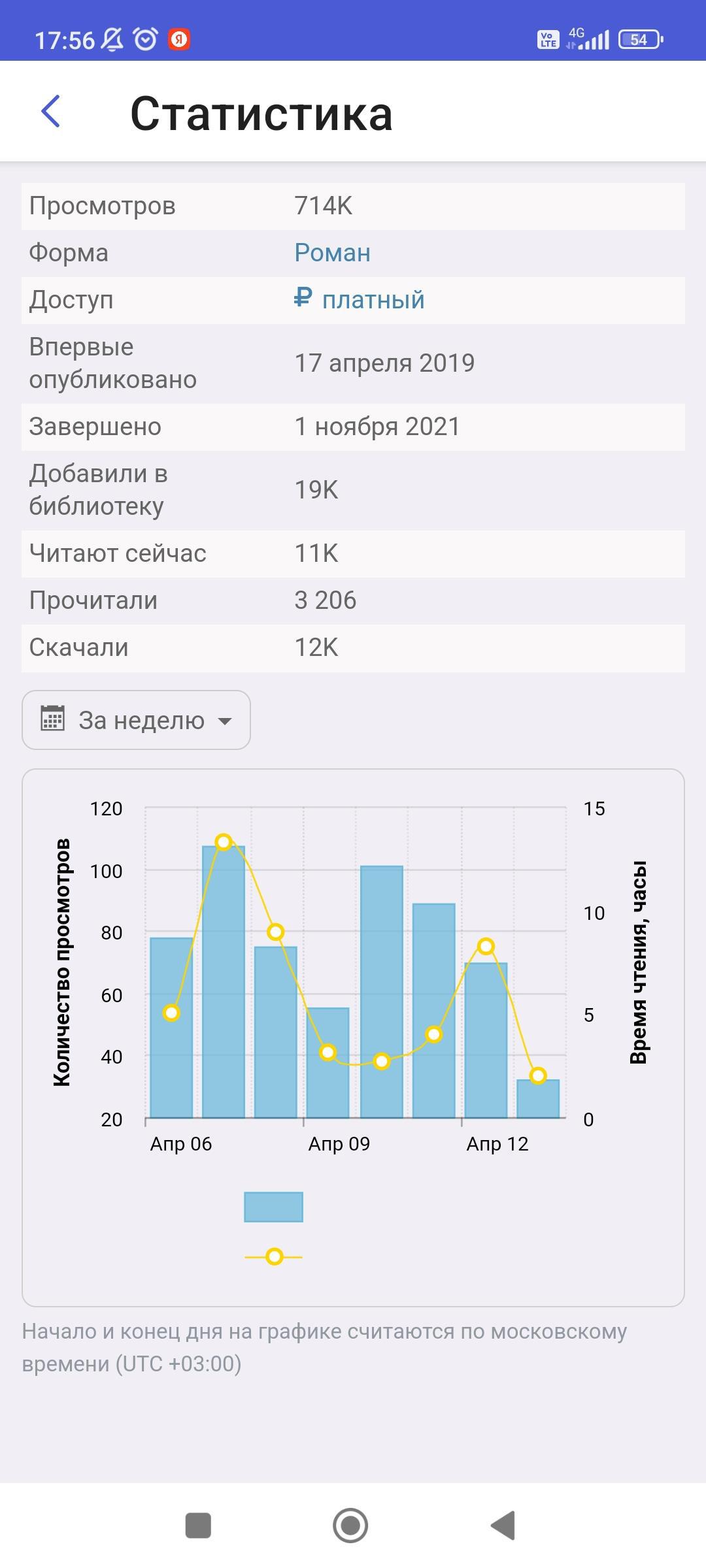Open system recent apps
The height and width of the screenshot is (1568, 706).
click(x=198, y=1526)
